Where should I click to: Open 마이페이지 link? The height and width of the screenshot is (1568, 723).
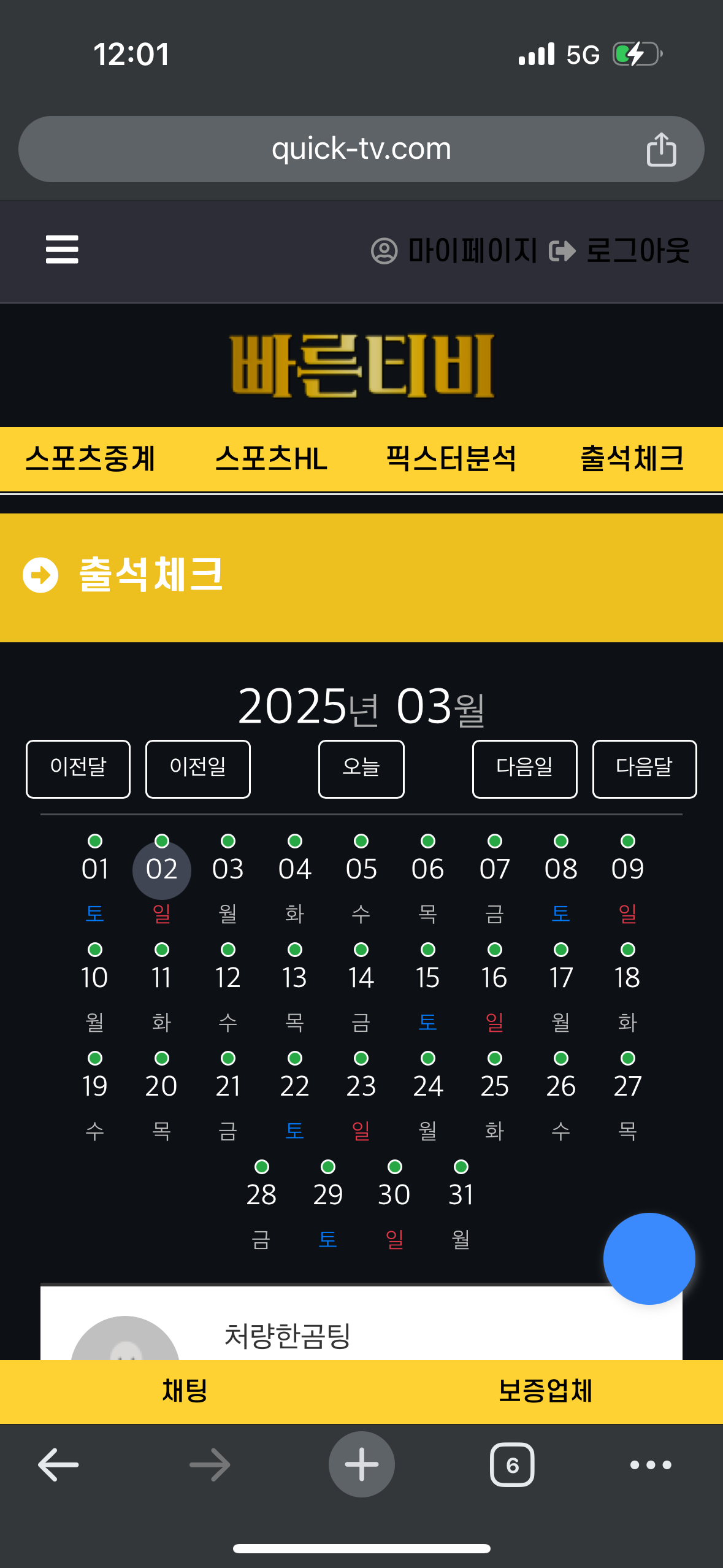point(454,251)
